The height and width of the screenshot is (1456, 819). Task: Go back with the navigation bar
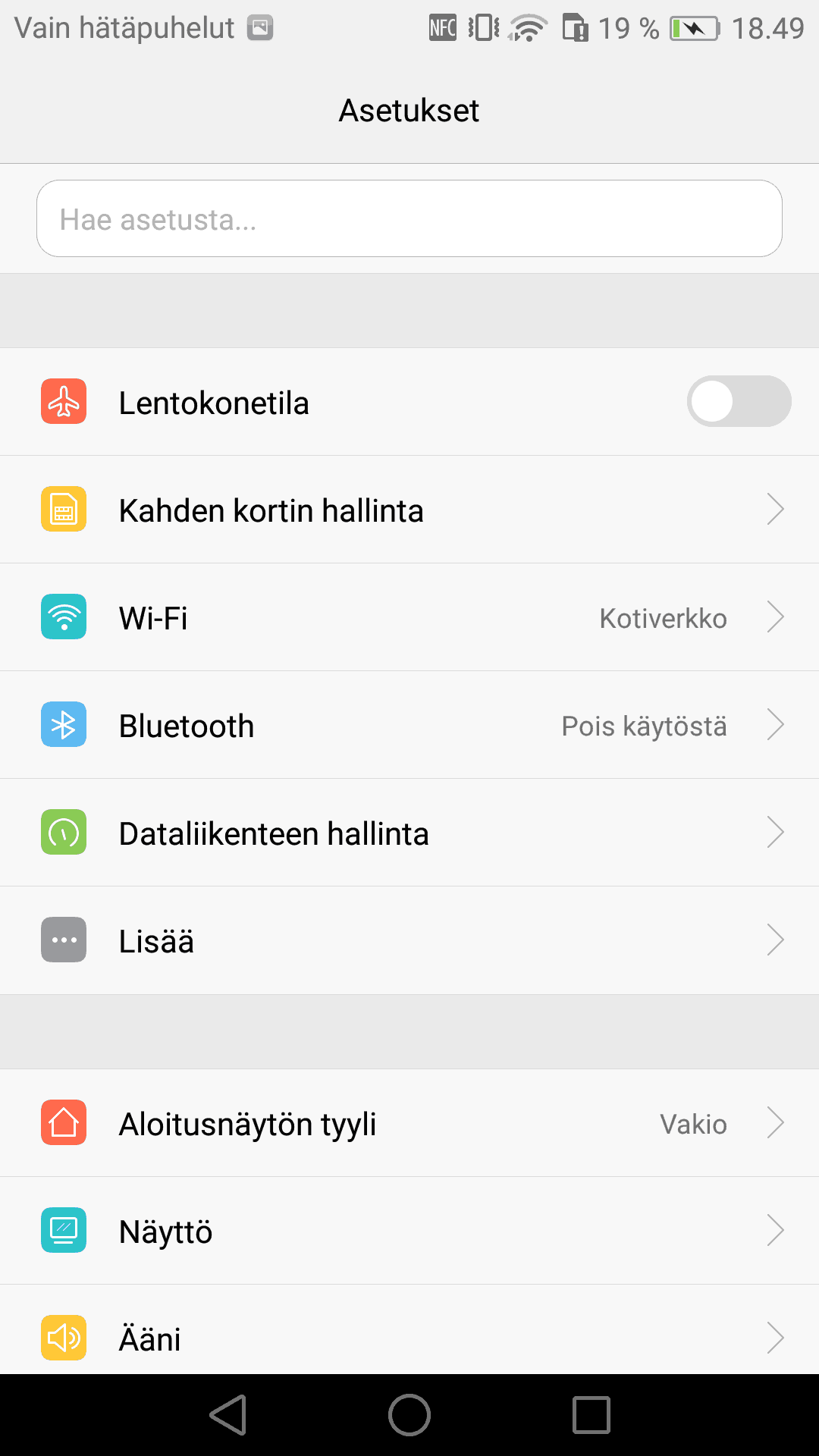(228, 1415)
